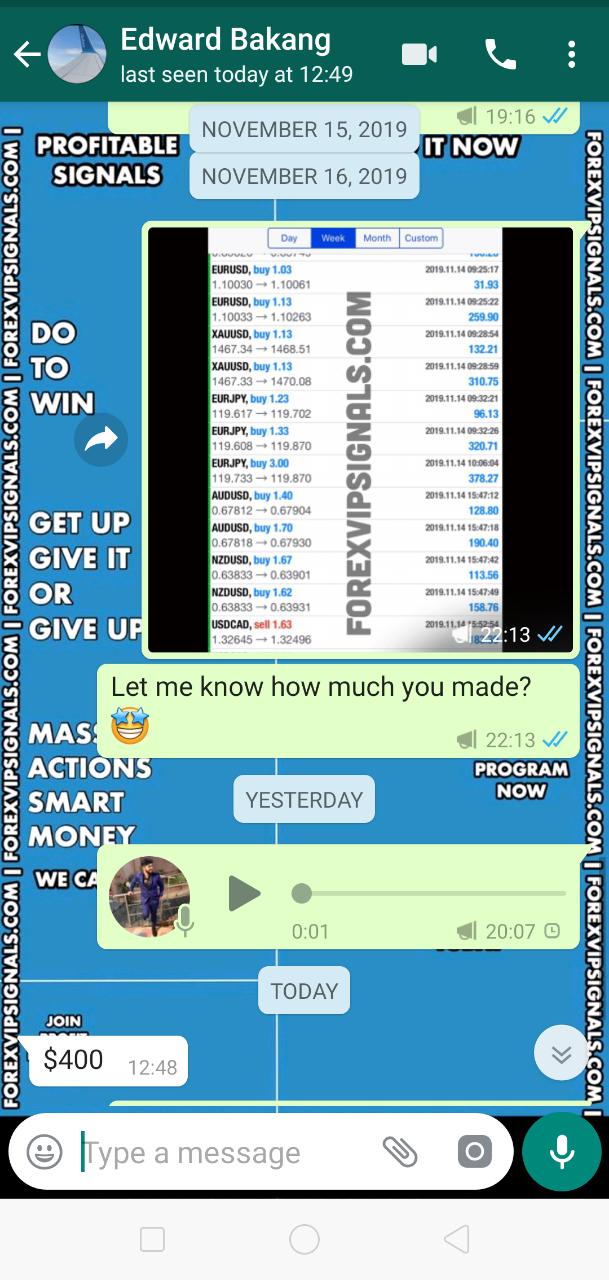The width and height of the screenshot is (609, 1280).
Task: Start a video call with Edward Bakang
Action: tap(419, 54)
